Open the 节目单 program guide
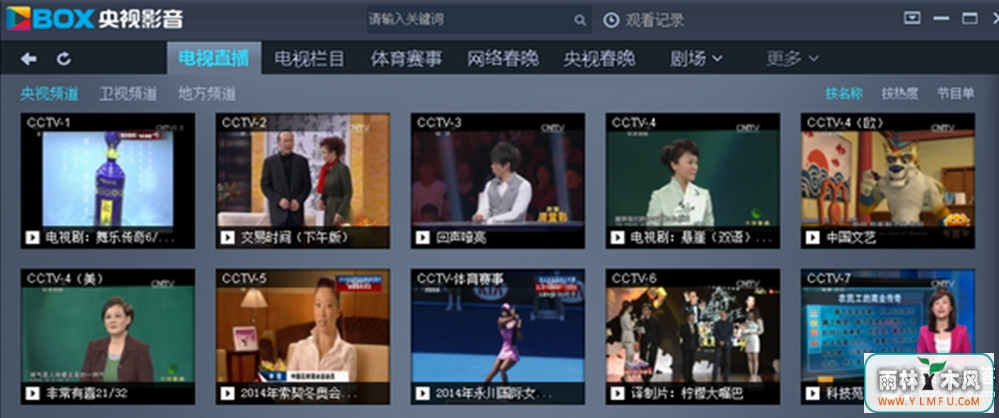The image size is (999, 418). pyautogui.click(x=955, y=93)
